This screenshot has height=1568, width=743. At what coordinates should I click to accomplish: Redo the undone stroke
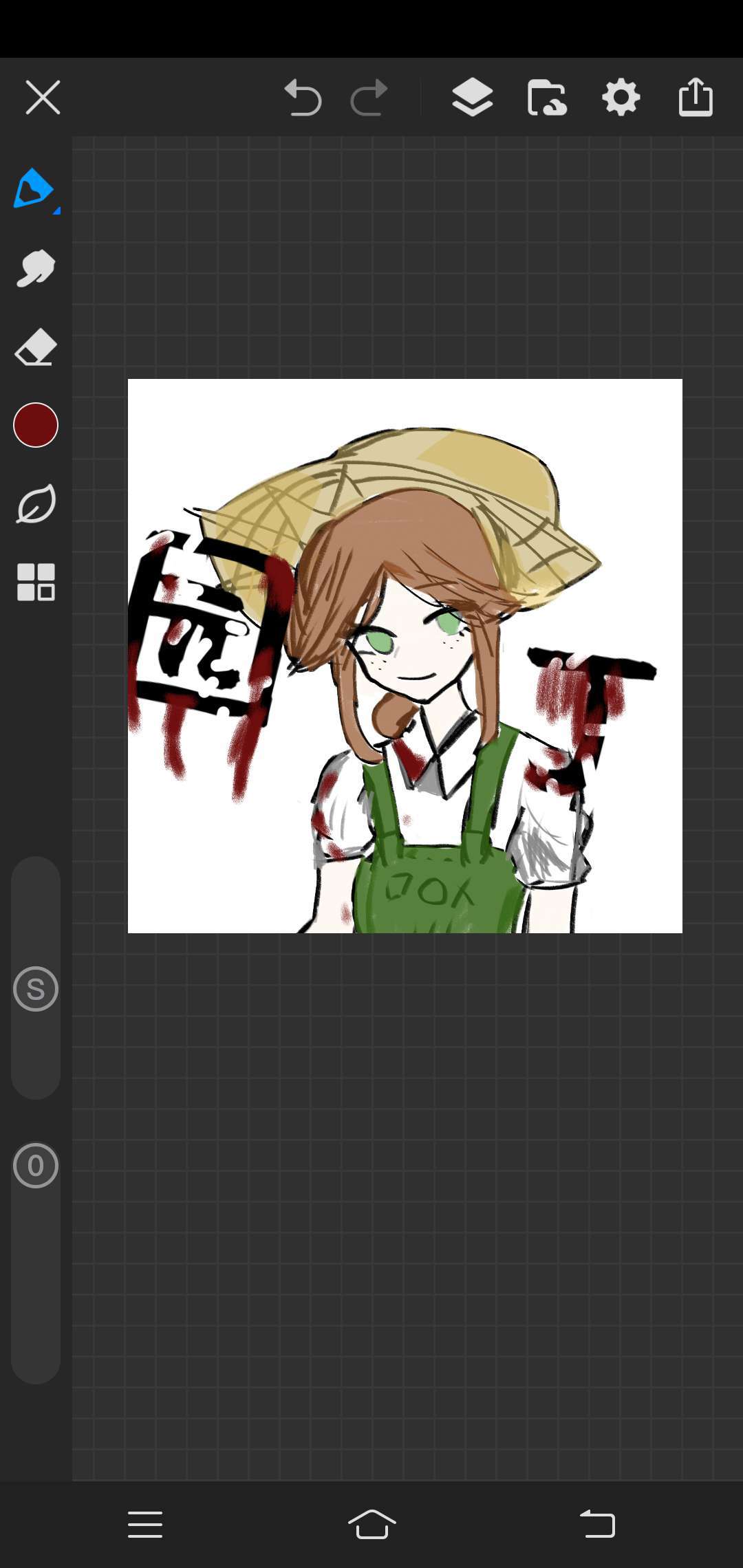coord(369,97)
